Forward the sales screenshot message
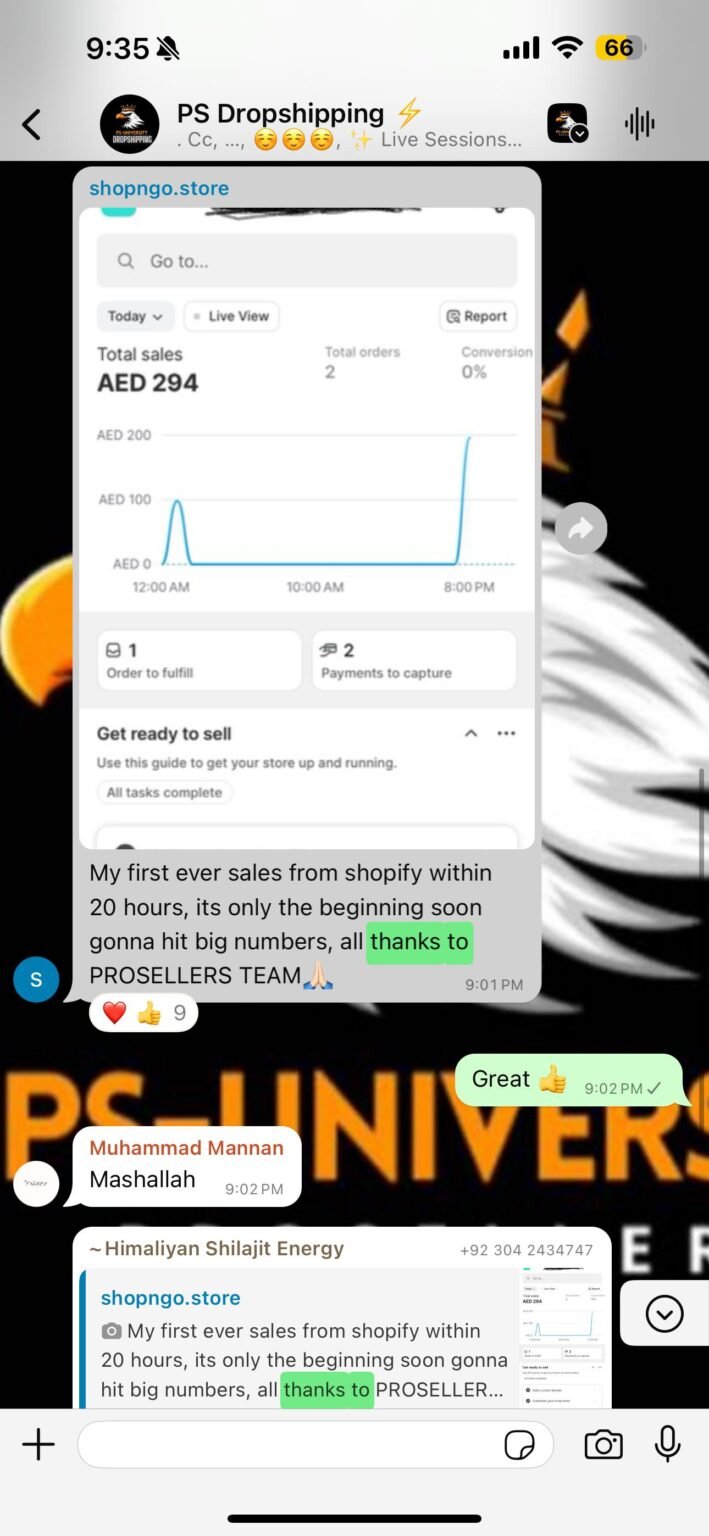The width and height of the screenshot is (709, 1536). click(581, 529)
